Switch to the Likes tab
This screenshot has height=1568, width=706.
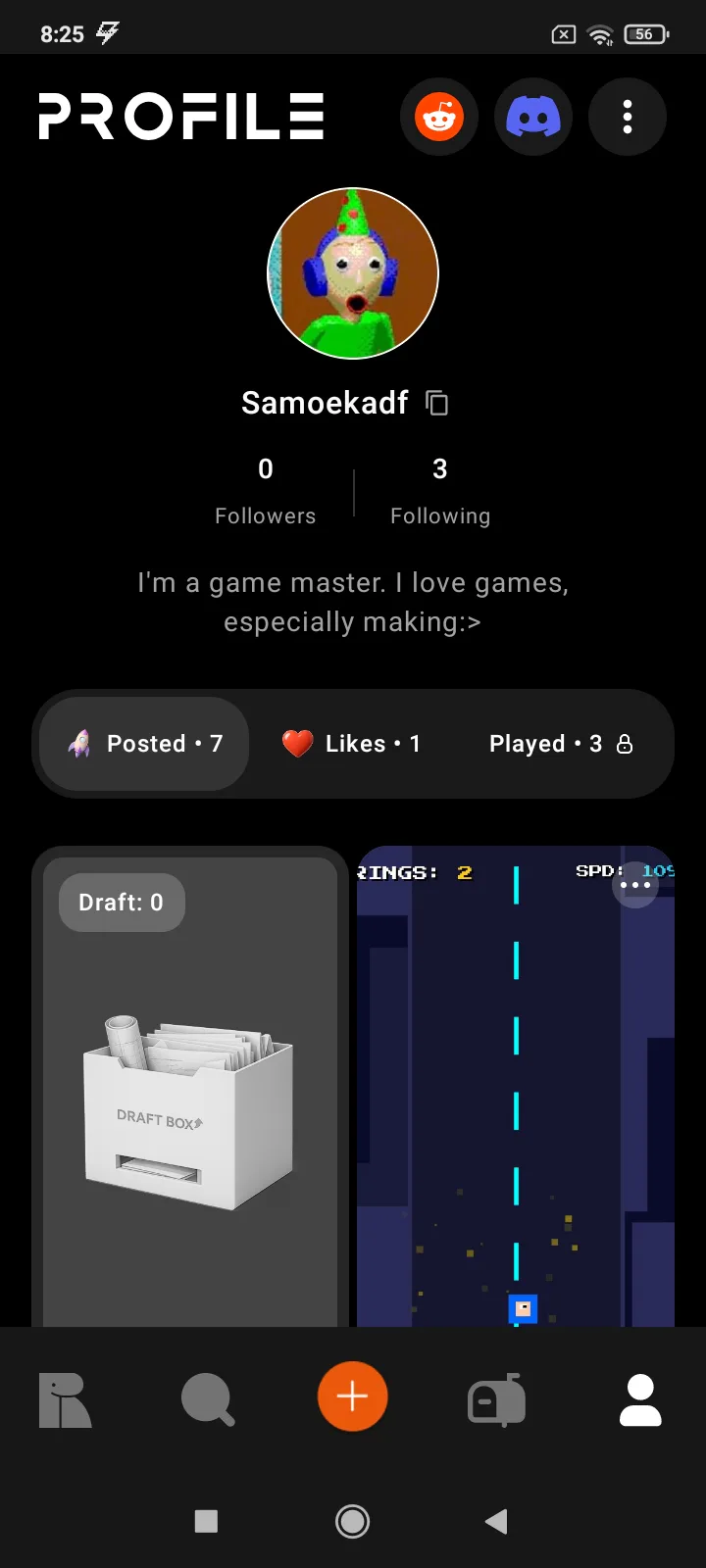click(352, 744)
